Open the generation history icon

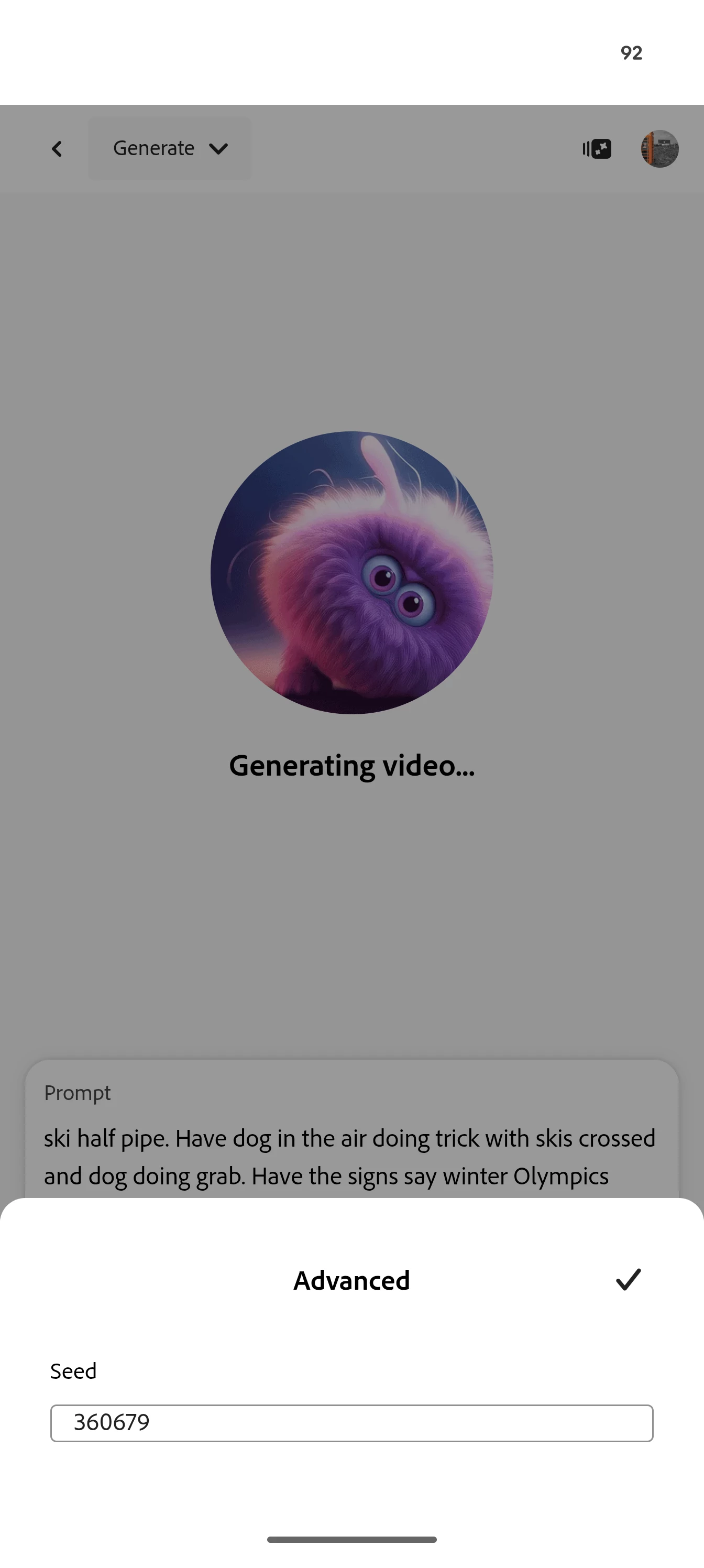[597, 148]
